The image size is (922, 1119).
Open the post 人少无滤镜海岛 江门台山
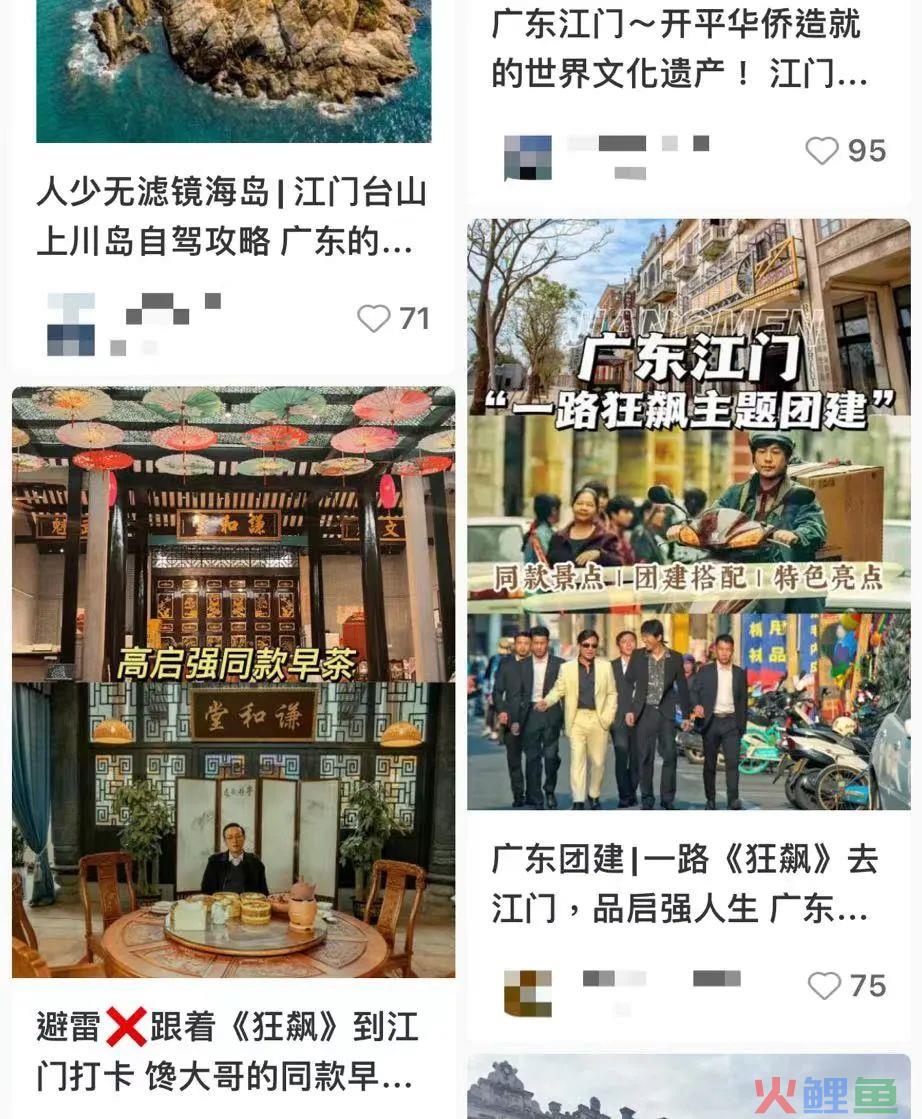(x=231, y=216)
